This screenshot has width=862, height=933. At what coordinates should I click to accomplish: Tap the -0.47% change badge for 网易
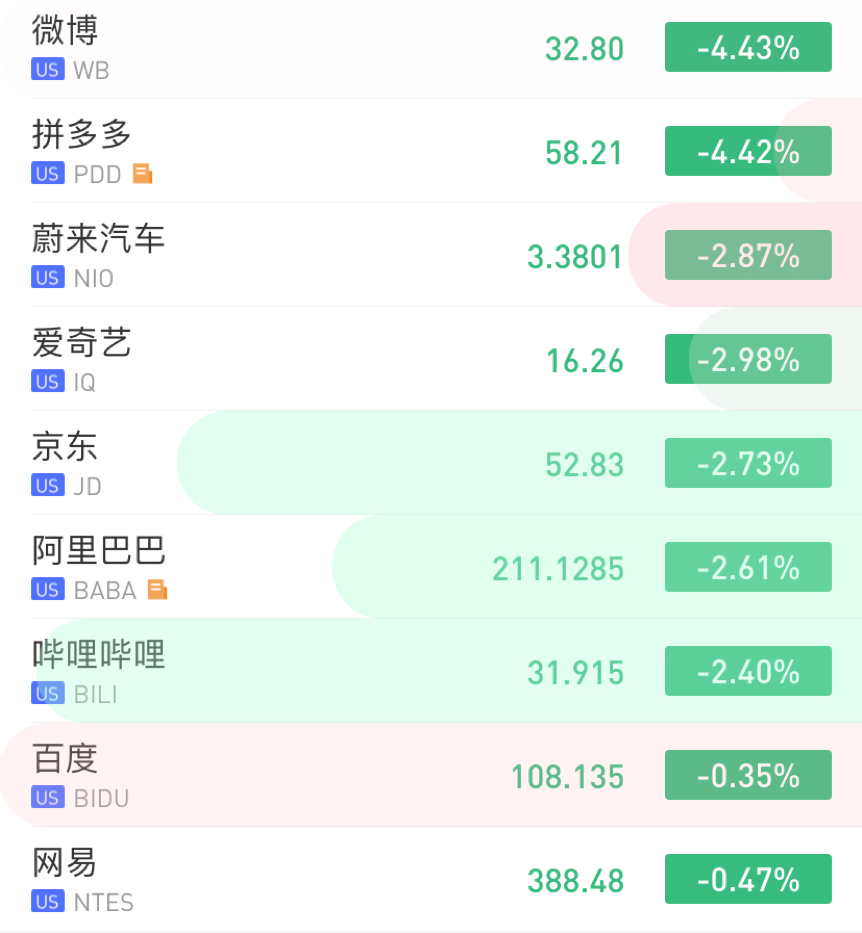point(748,879)
